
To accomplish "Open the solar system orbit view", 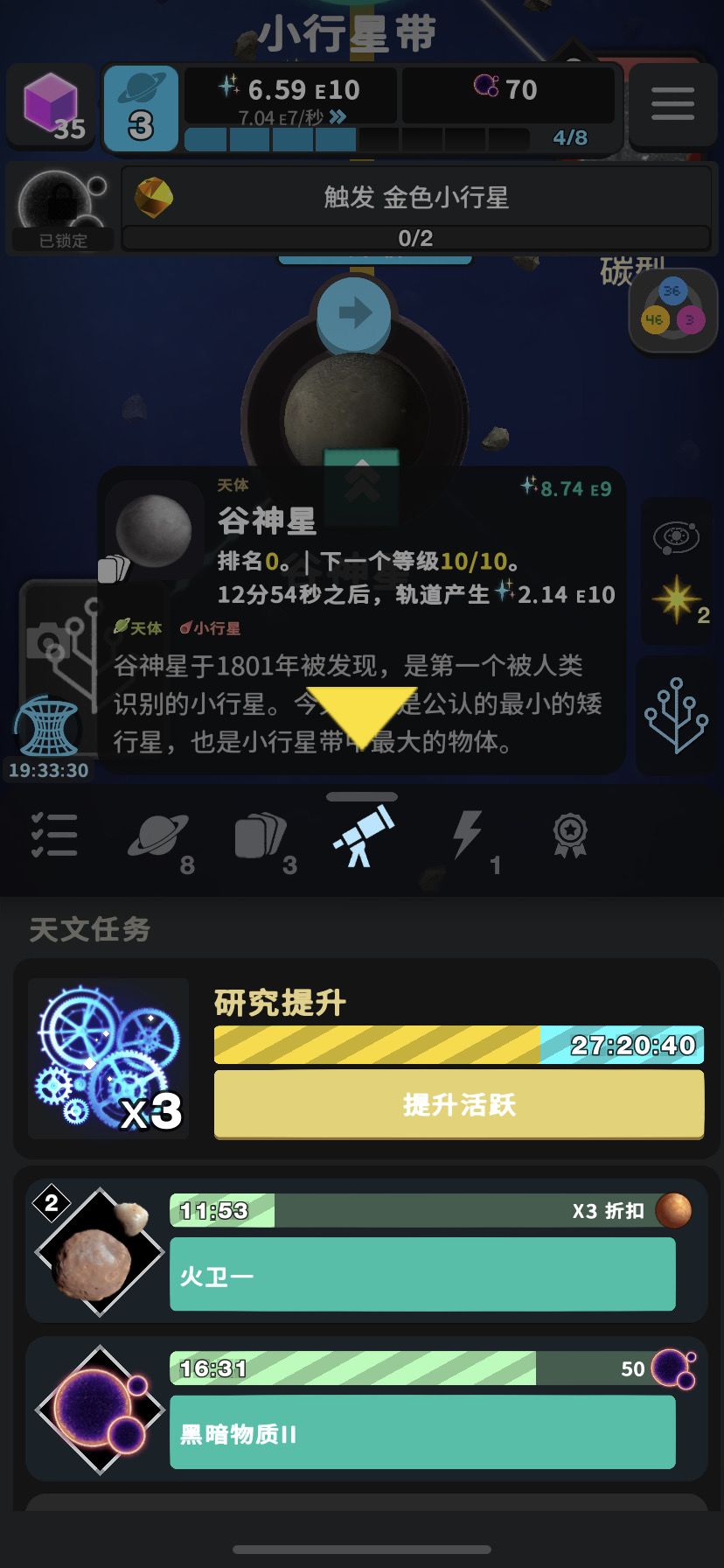I will coord(676,536).
